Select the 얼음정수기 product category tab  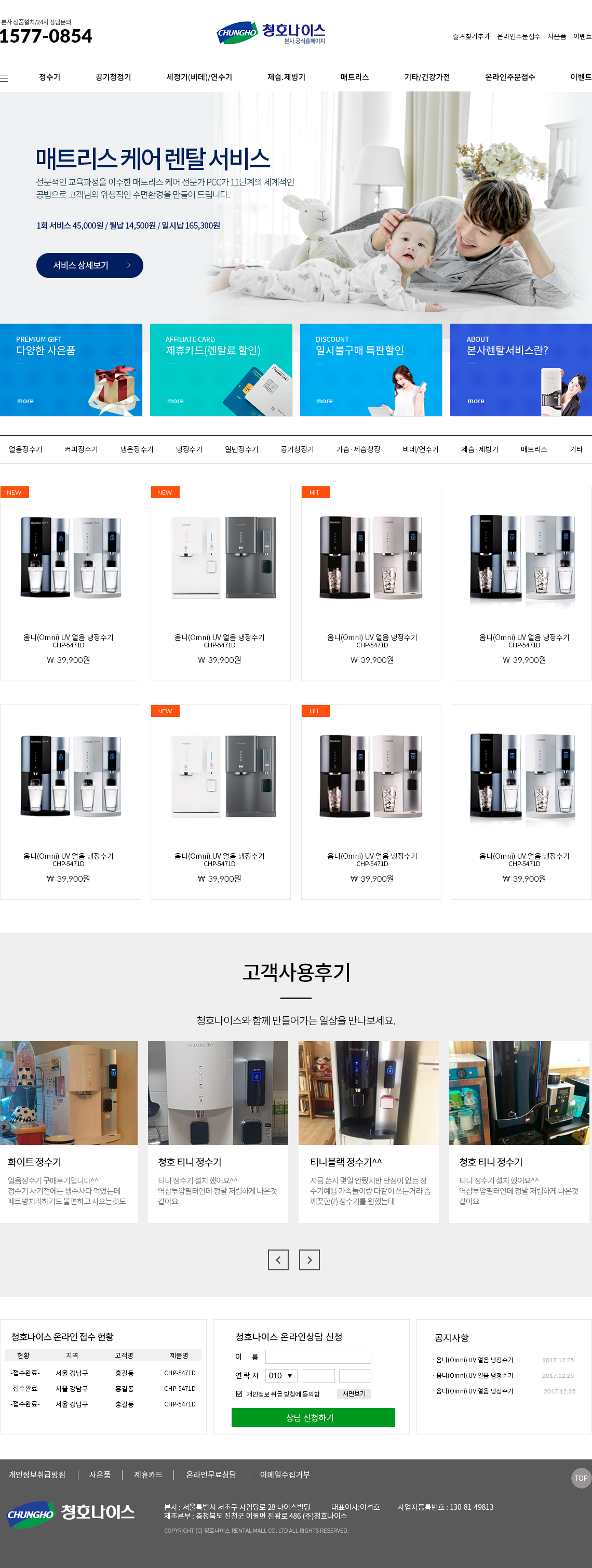(x=25, y=449)
